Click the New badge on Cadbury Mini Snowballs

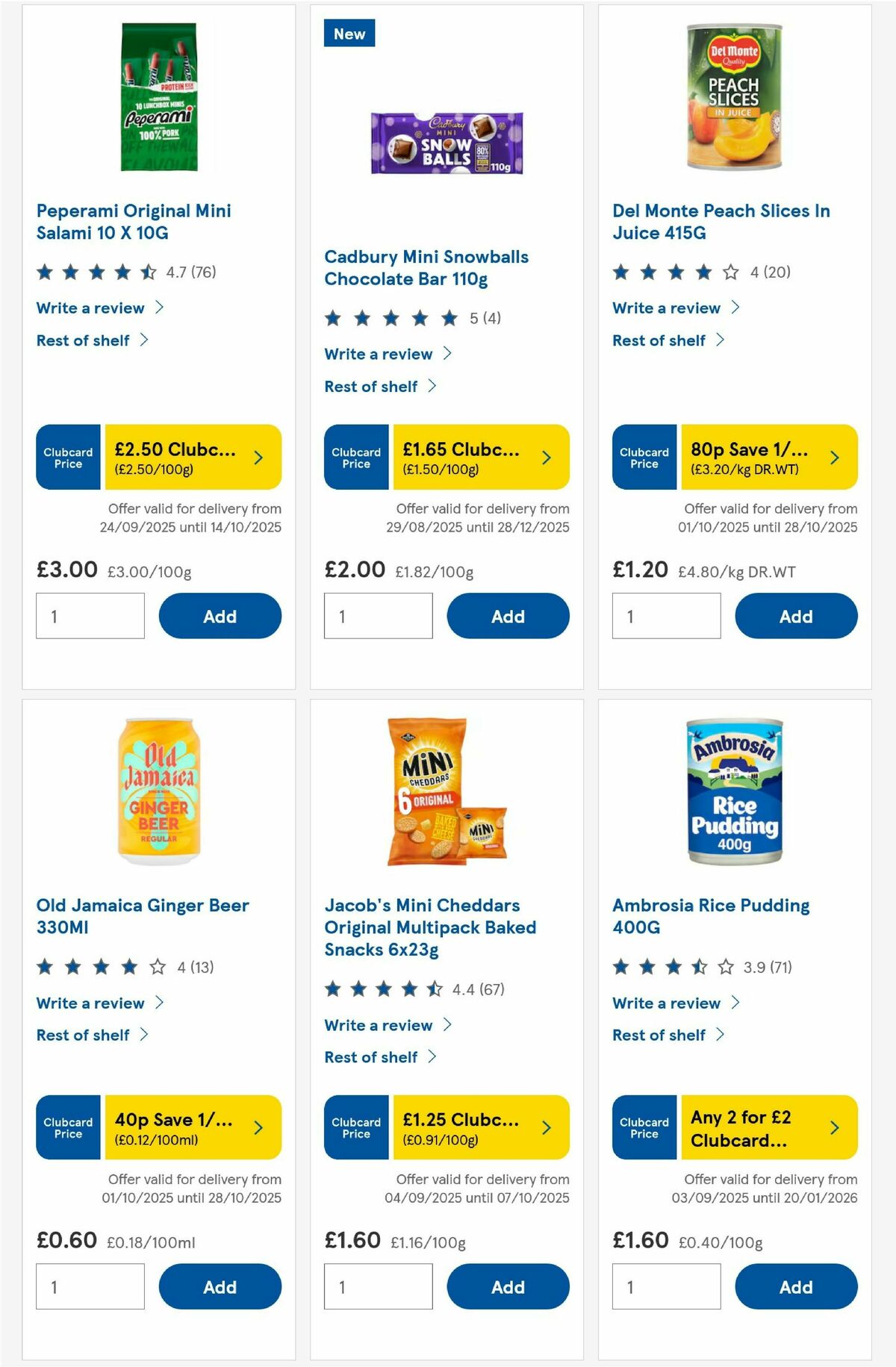click(349, 34)
